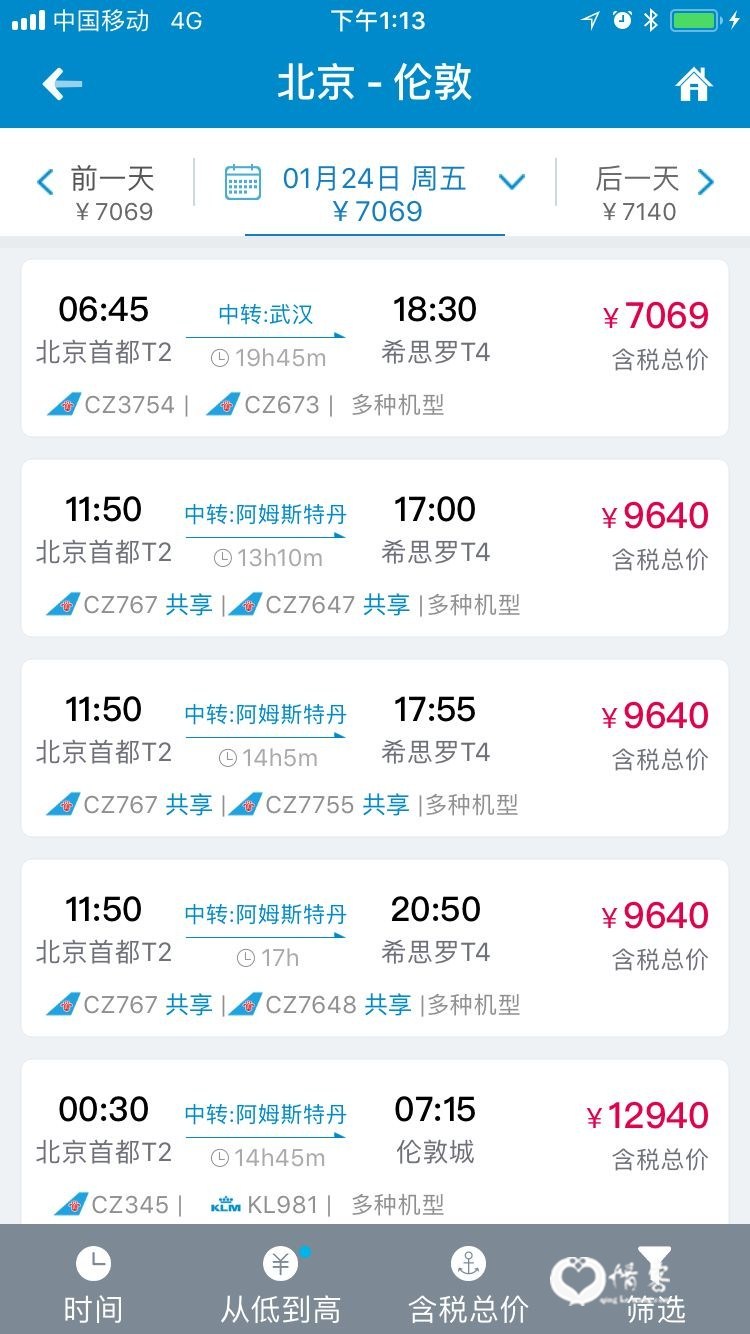The width and height of the screenshot is (750, 1334).
Task: Go back using the top-left arrow
Action: click(62, 84)
